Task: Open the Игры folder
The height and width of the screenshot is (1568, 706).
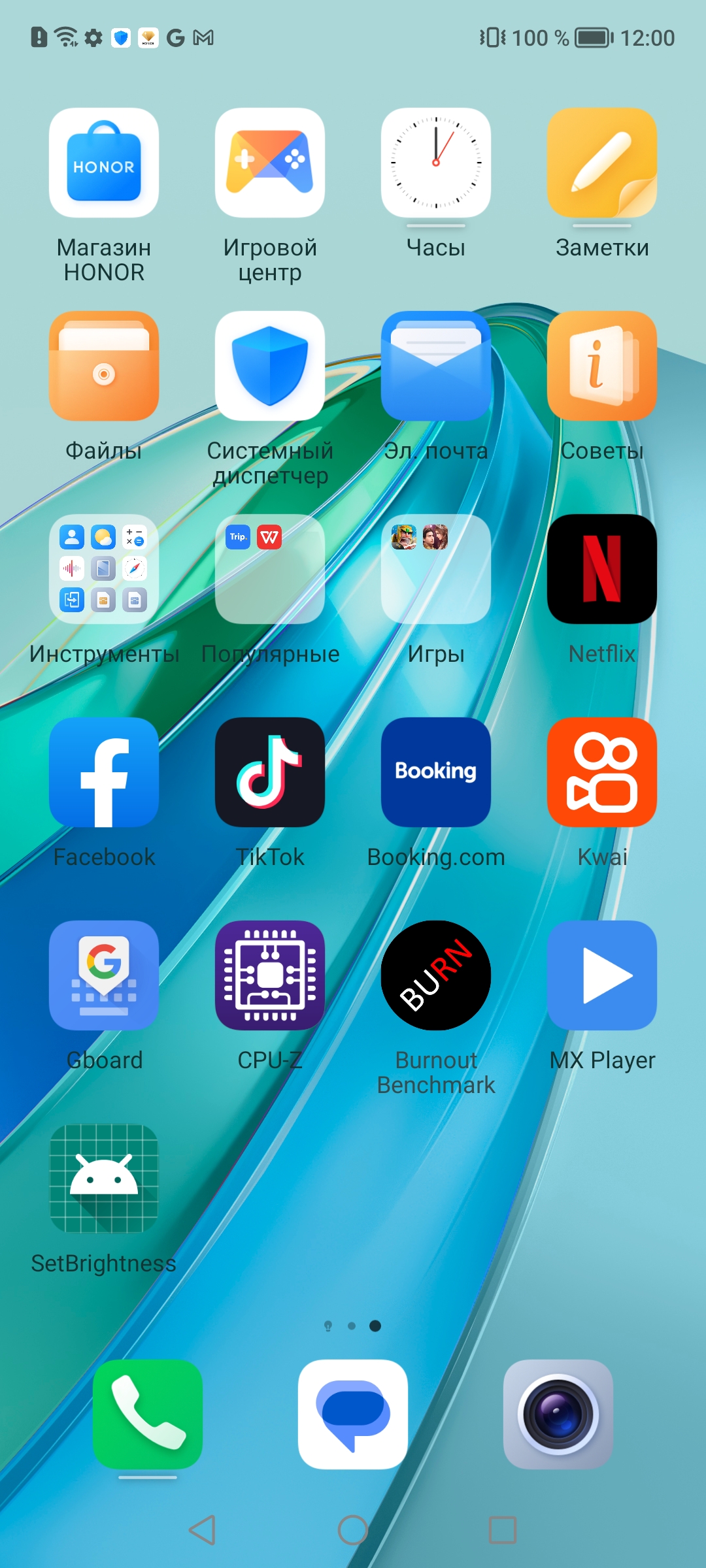Action: tap(436, 569)
